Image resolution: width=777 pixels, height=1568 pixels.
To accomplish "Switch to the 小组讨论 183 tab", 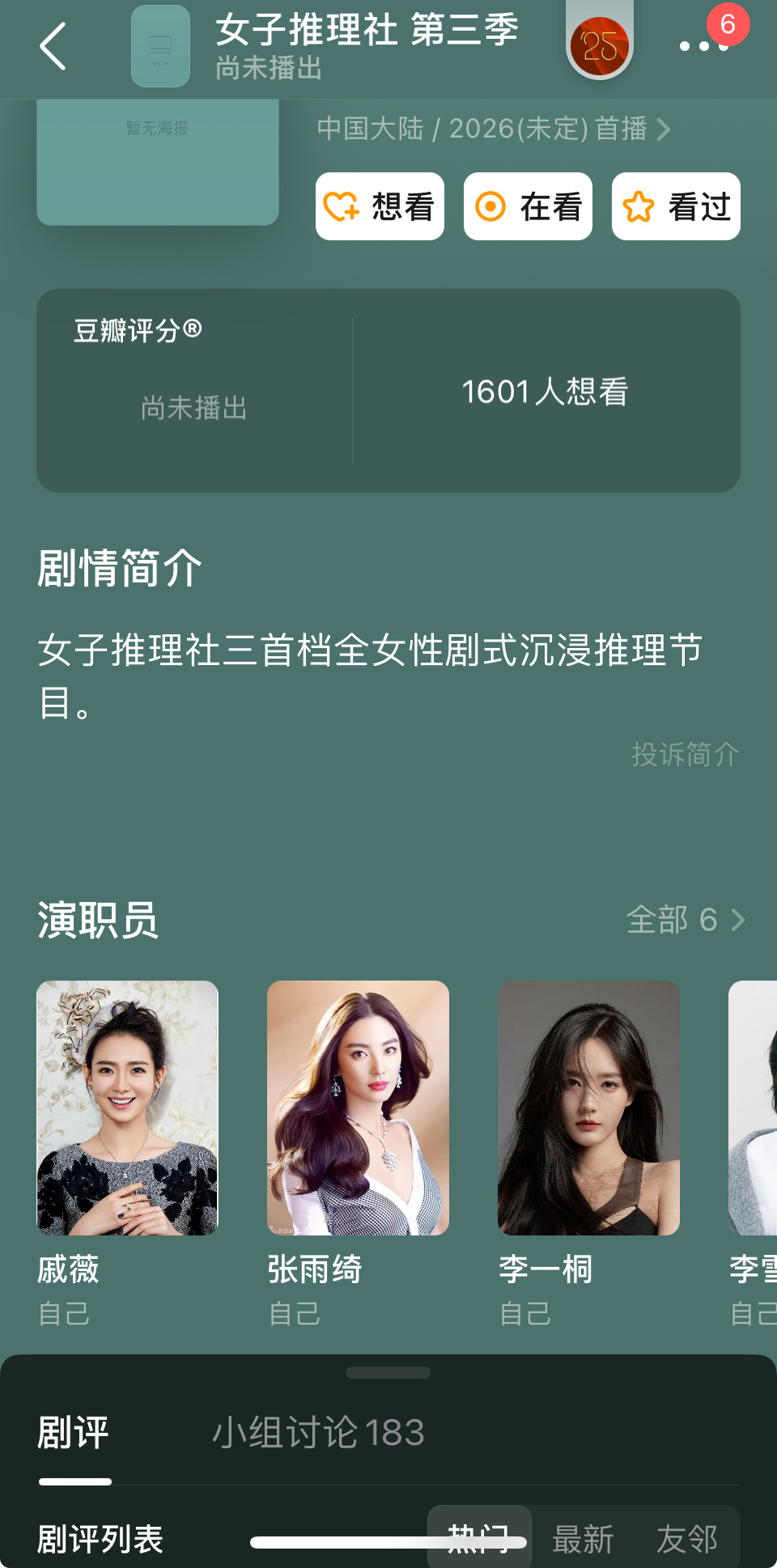I will coord(318,1432).
